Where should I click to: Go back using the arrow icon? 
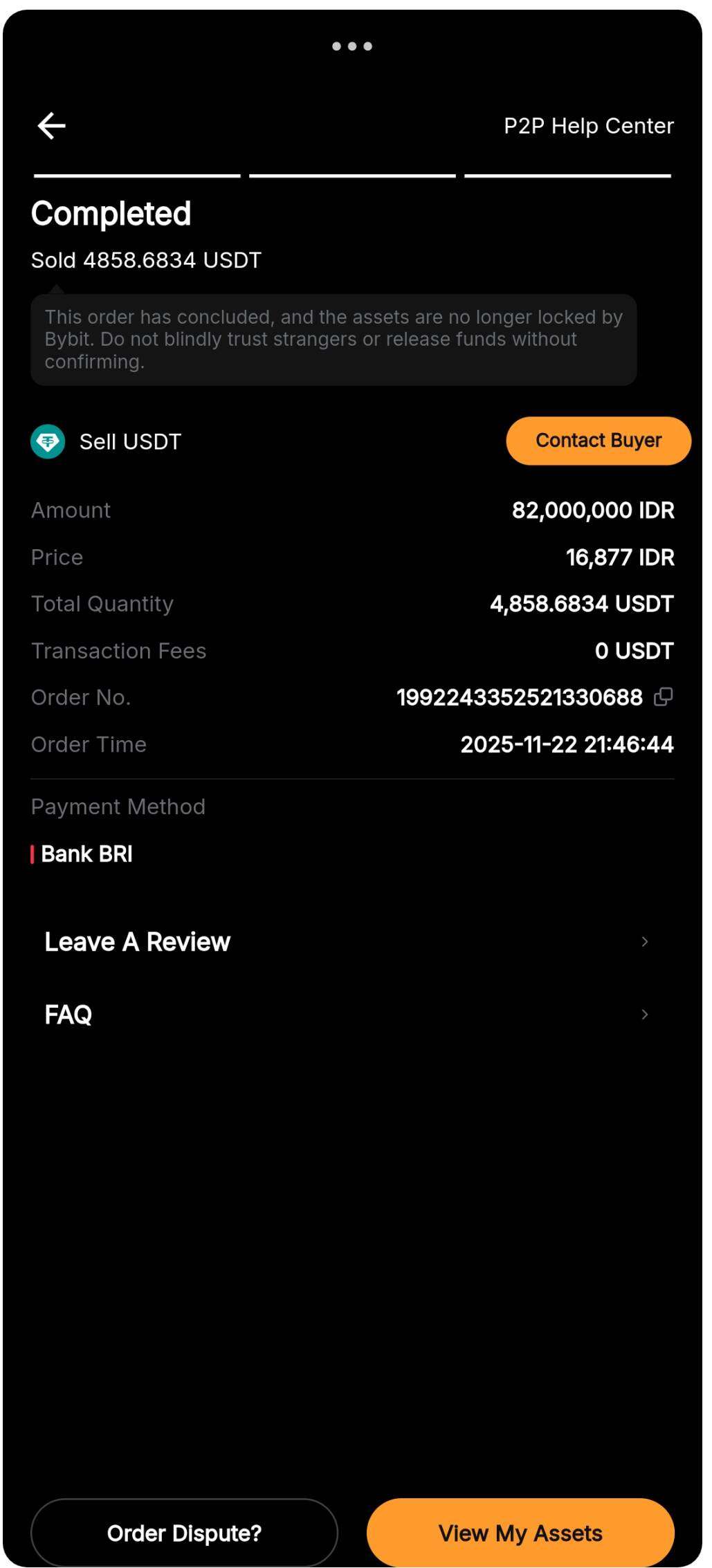click(51, 126)
